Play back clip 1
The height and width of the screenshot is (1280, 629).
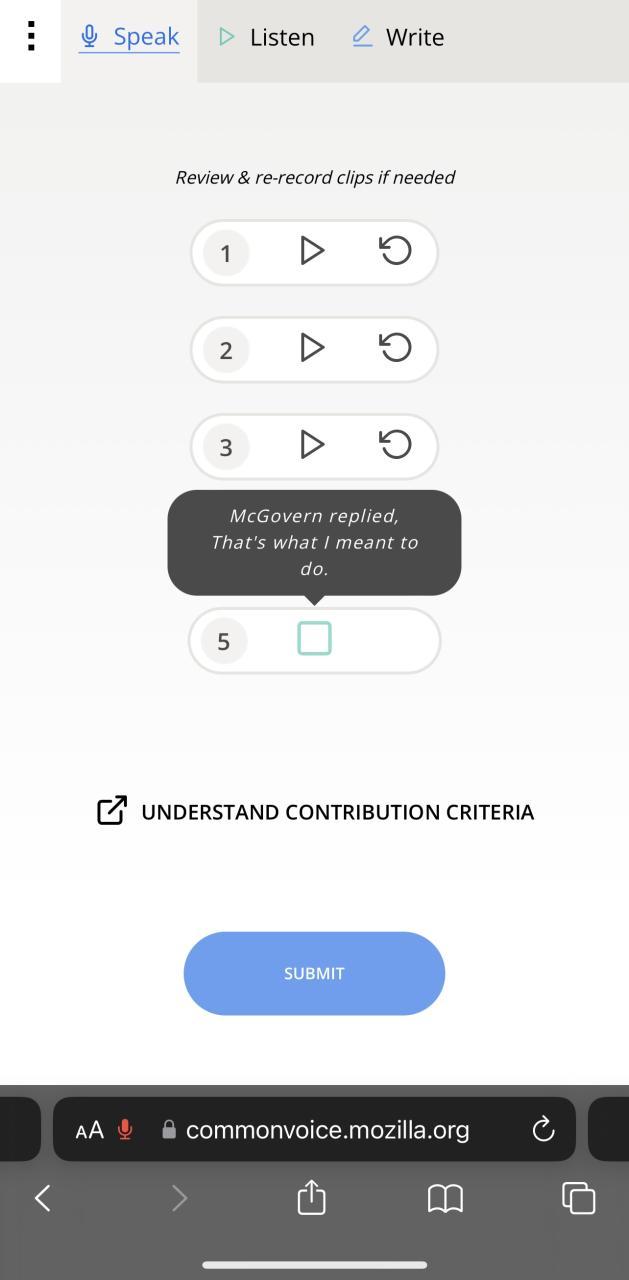(x=312, y=250)
